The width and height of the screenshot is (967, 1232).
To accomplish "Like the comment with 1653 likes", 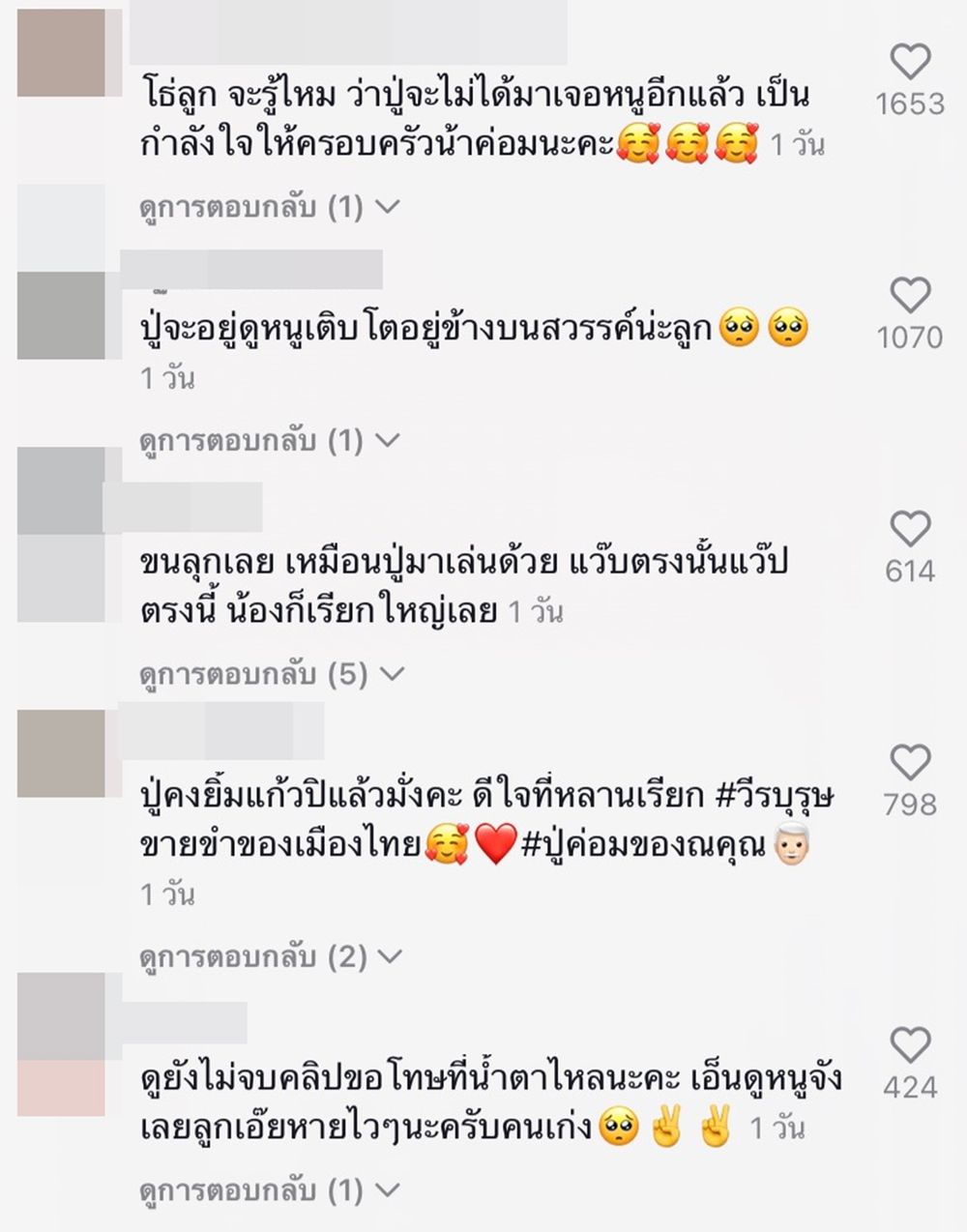I will pyautogui.click(x=910, y=63).
